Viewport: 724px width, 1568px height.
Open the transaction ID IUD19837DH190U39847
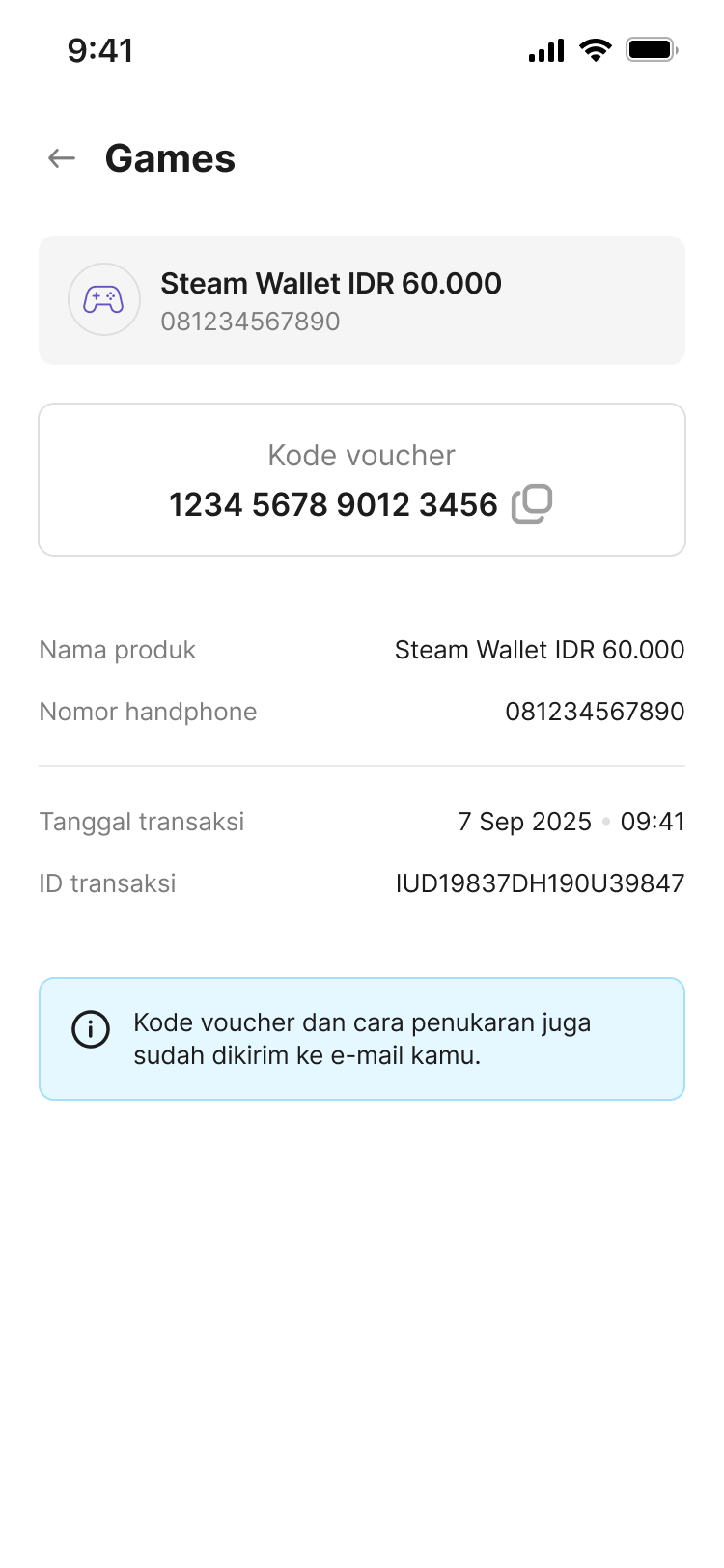tap(540, 882)
